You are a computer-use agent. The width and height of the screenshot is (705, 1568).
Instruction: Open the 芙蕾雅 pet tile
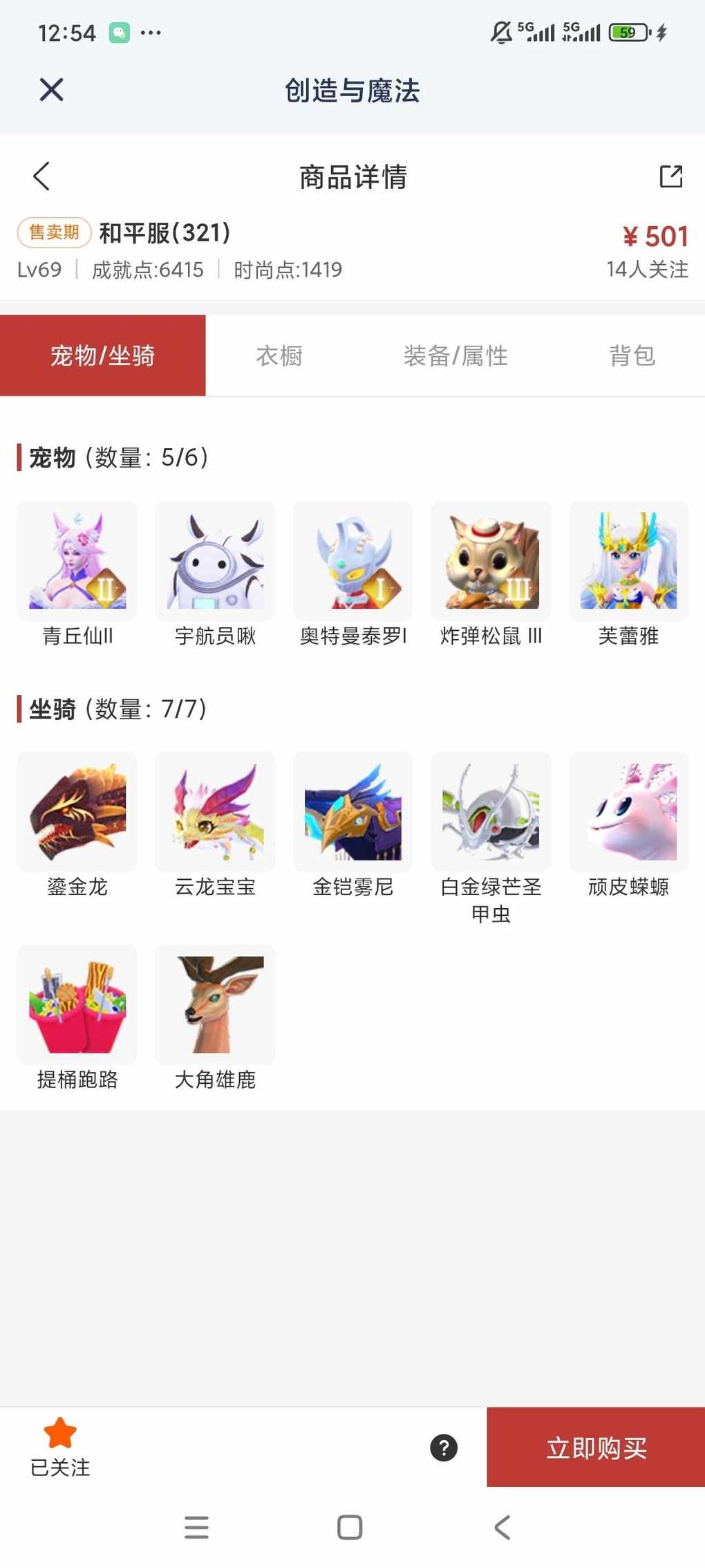[628, 561]
